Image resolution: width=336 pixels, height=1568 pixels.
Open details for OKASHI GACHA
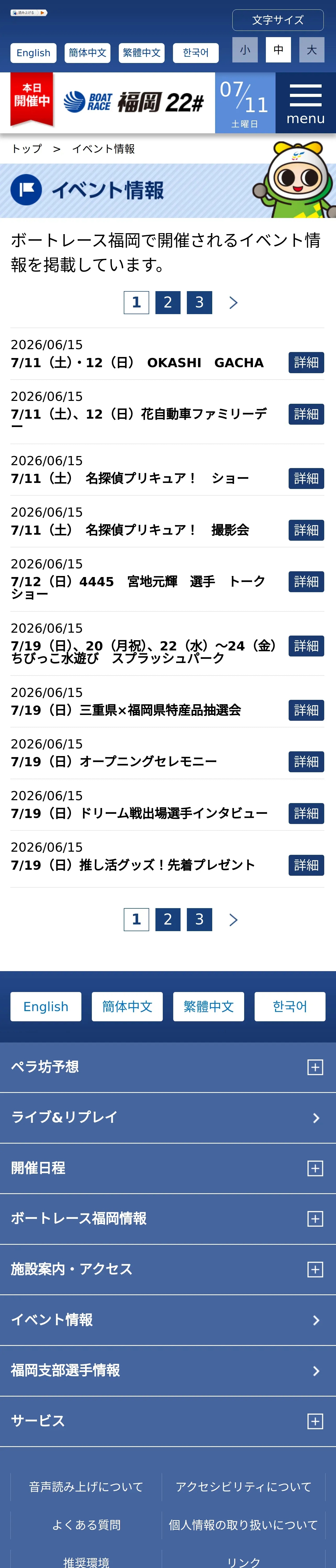coord(306,363)
